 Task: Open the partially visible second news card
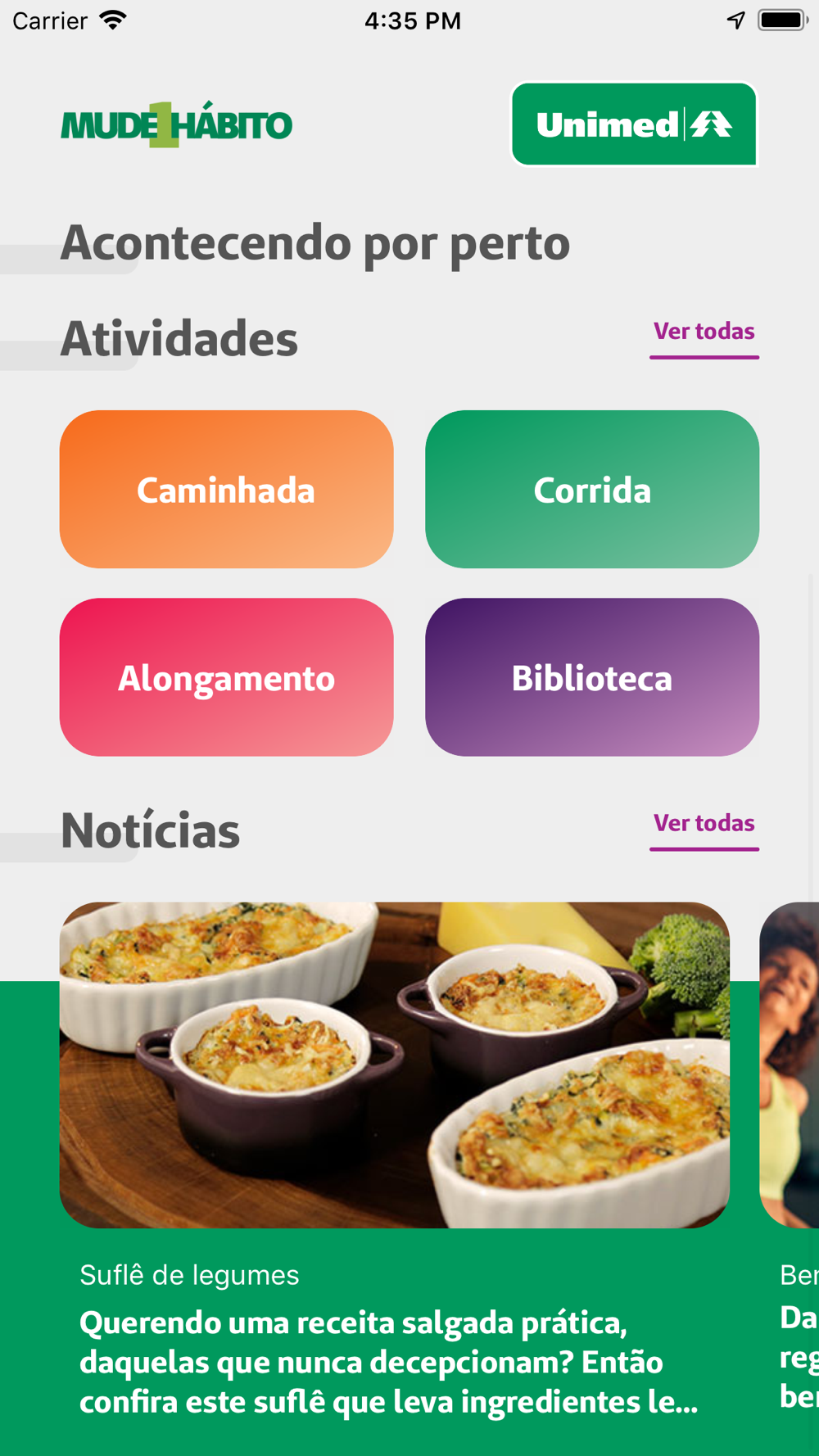click(x=790, y=1163)
